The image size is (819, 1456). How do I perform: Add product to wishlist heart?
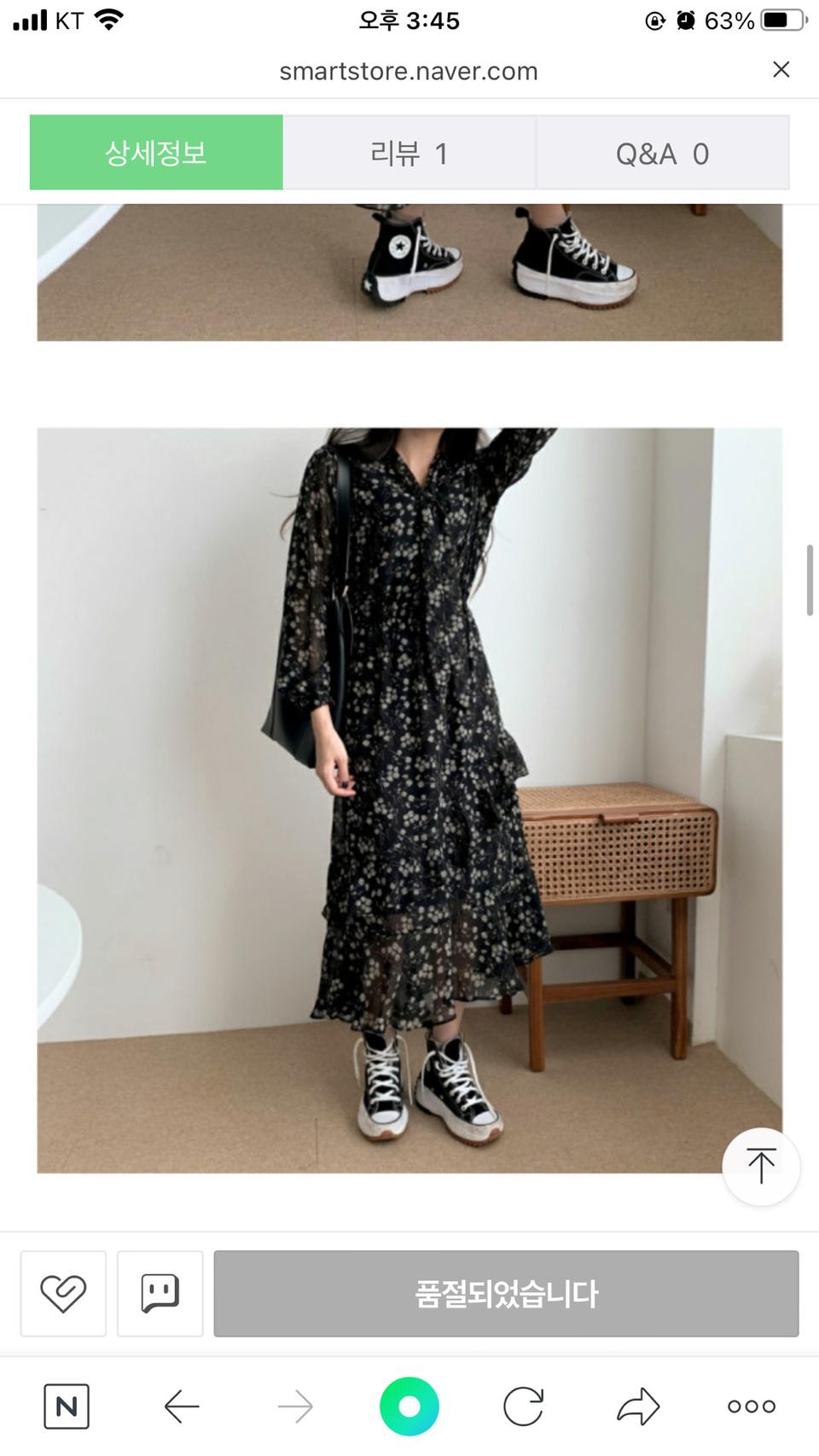(x=63, y=1293)
